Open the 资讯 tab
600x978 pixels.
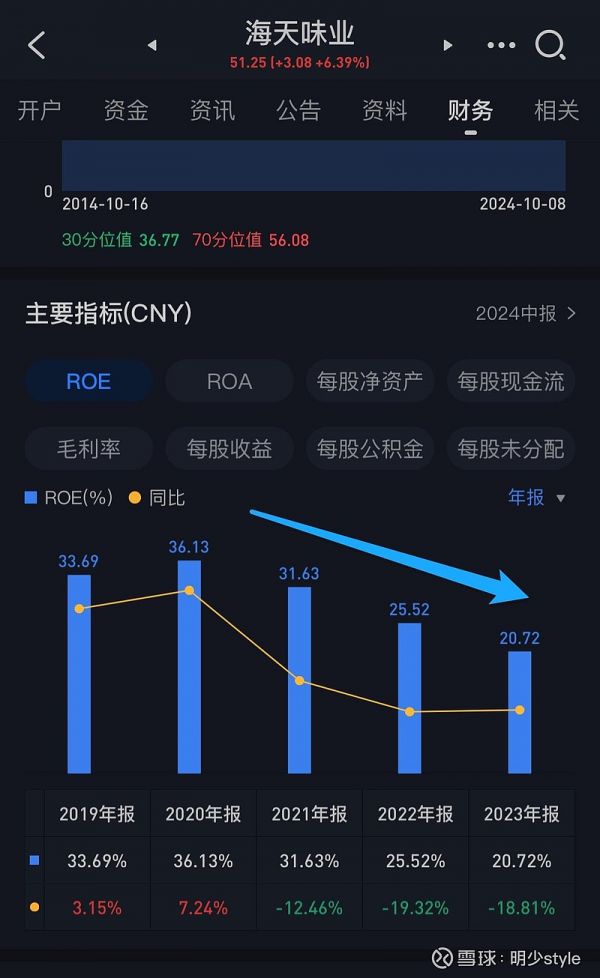click(x=212, y=111)
